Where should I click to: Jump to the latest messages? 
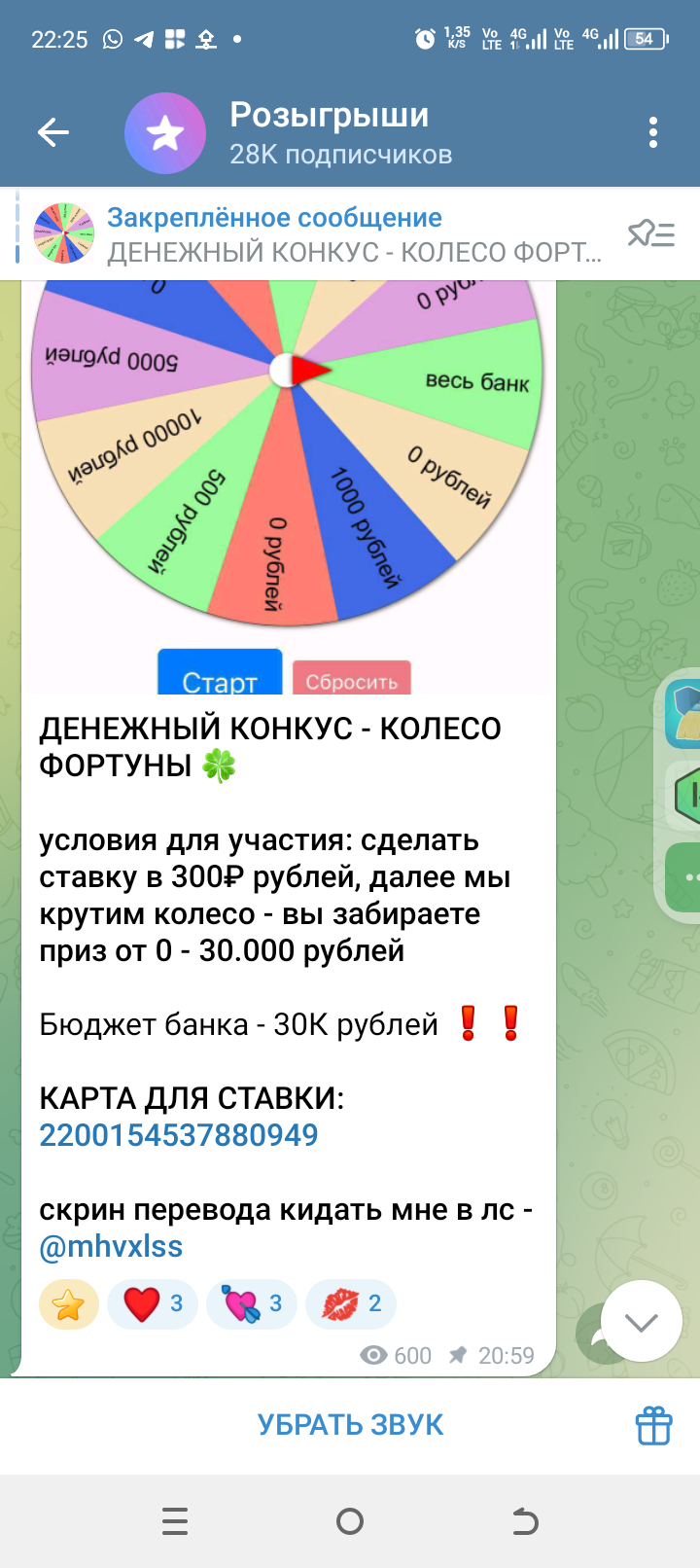(641, 1321)
